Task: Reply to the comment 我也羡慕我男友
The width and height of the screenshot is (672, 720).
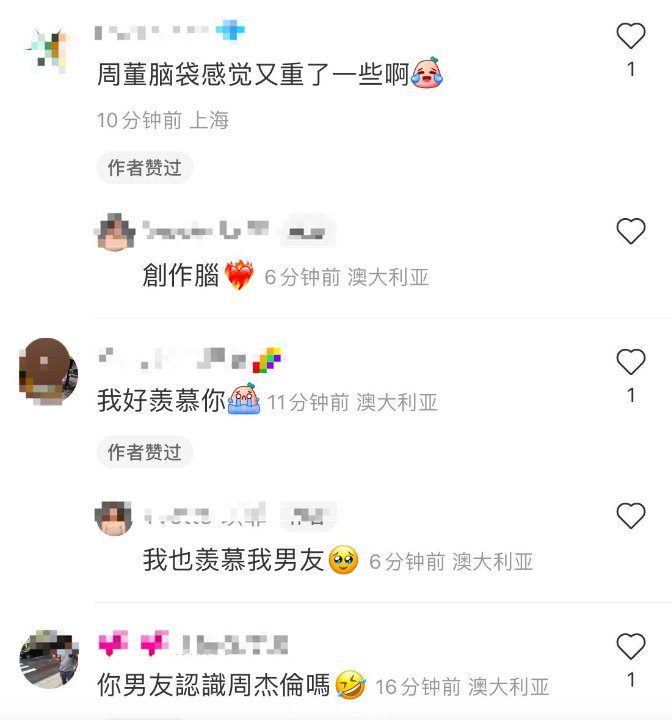Action: [234, 560]
